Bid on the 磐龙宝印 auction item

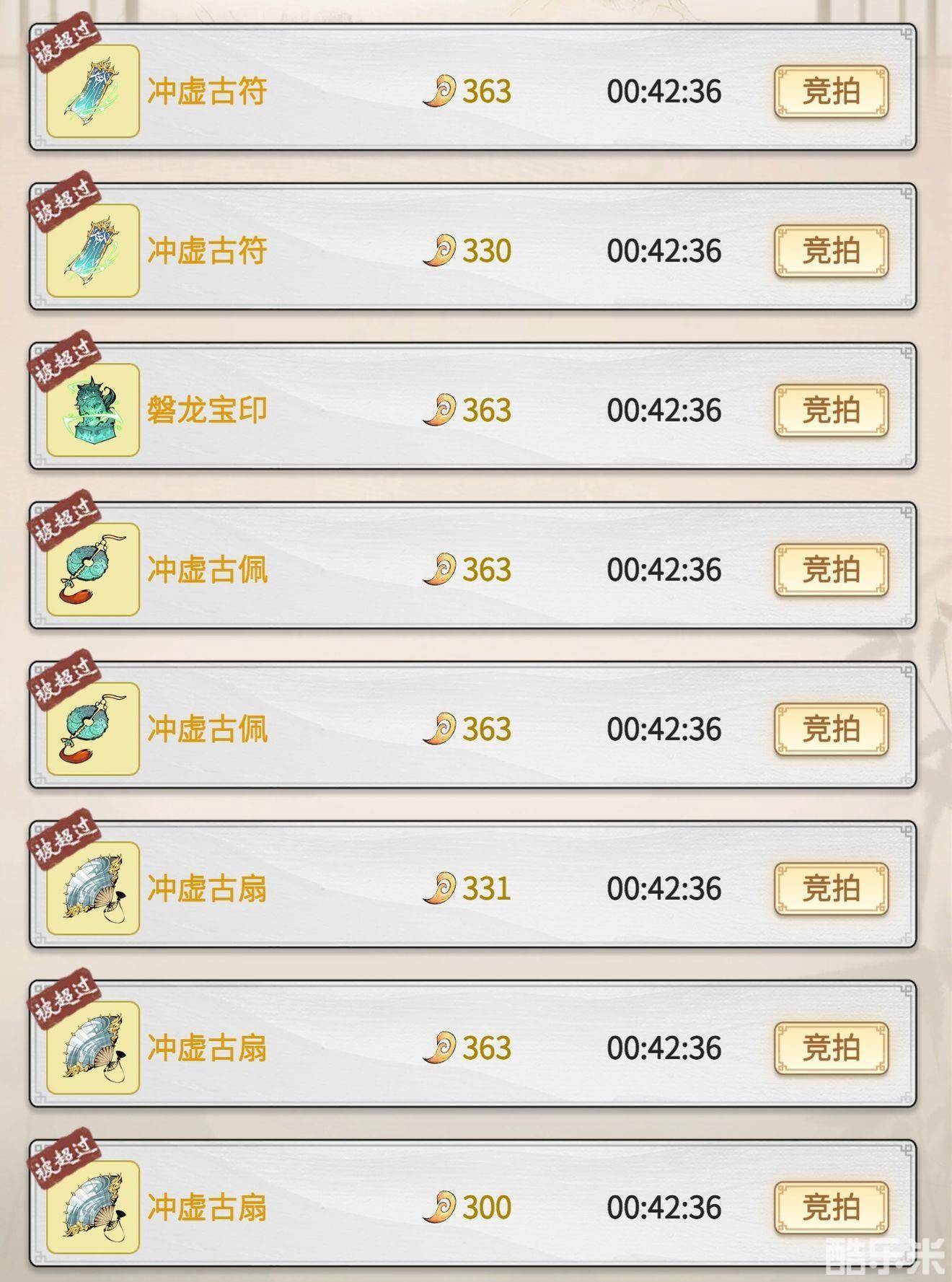pyautogui.click(x=831, y=410)
